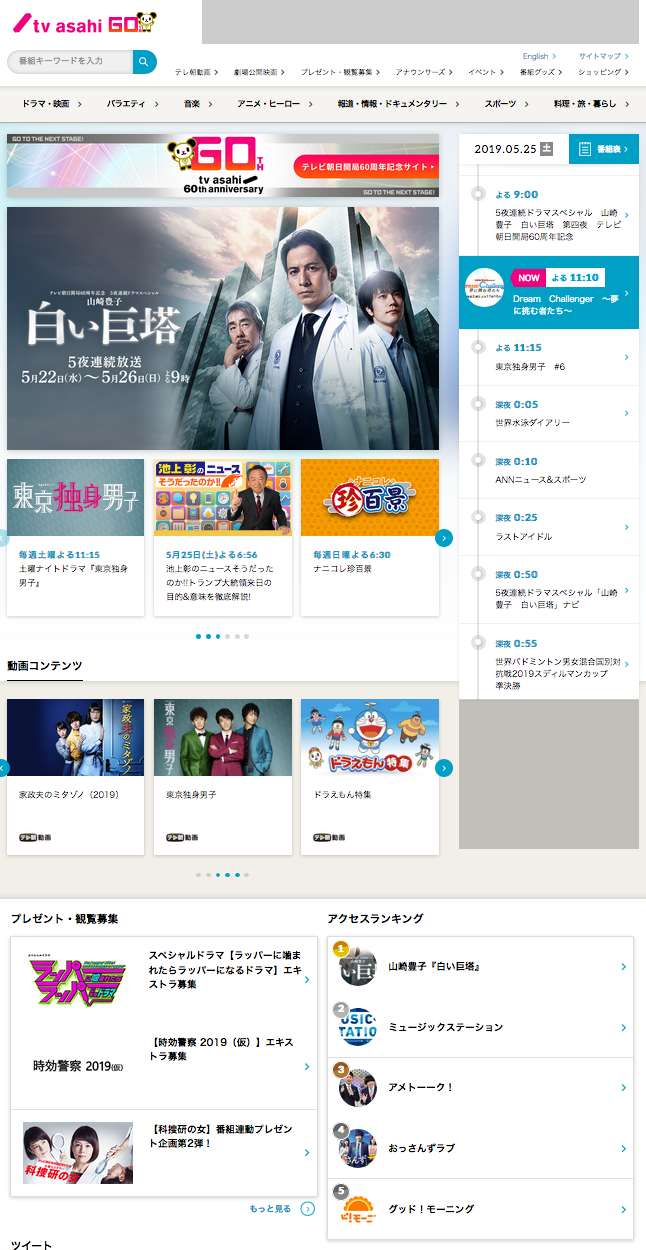The image size is (646, 1250).
Task: Open the 60th anniversary banner
Action: pos(223,166)
